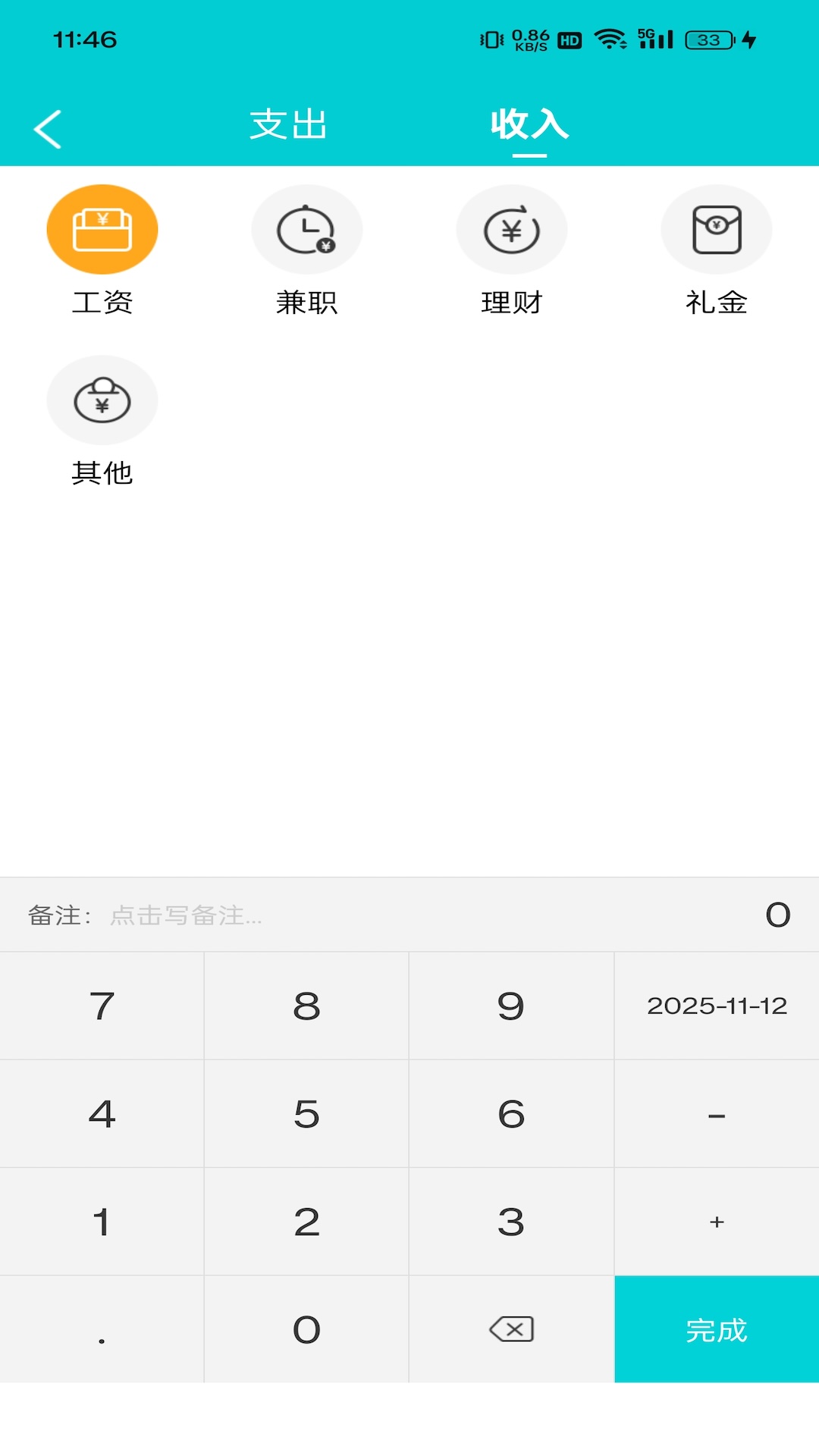Tap the 礼金 gift money red envelope icon

click(x=717, y=228)
